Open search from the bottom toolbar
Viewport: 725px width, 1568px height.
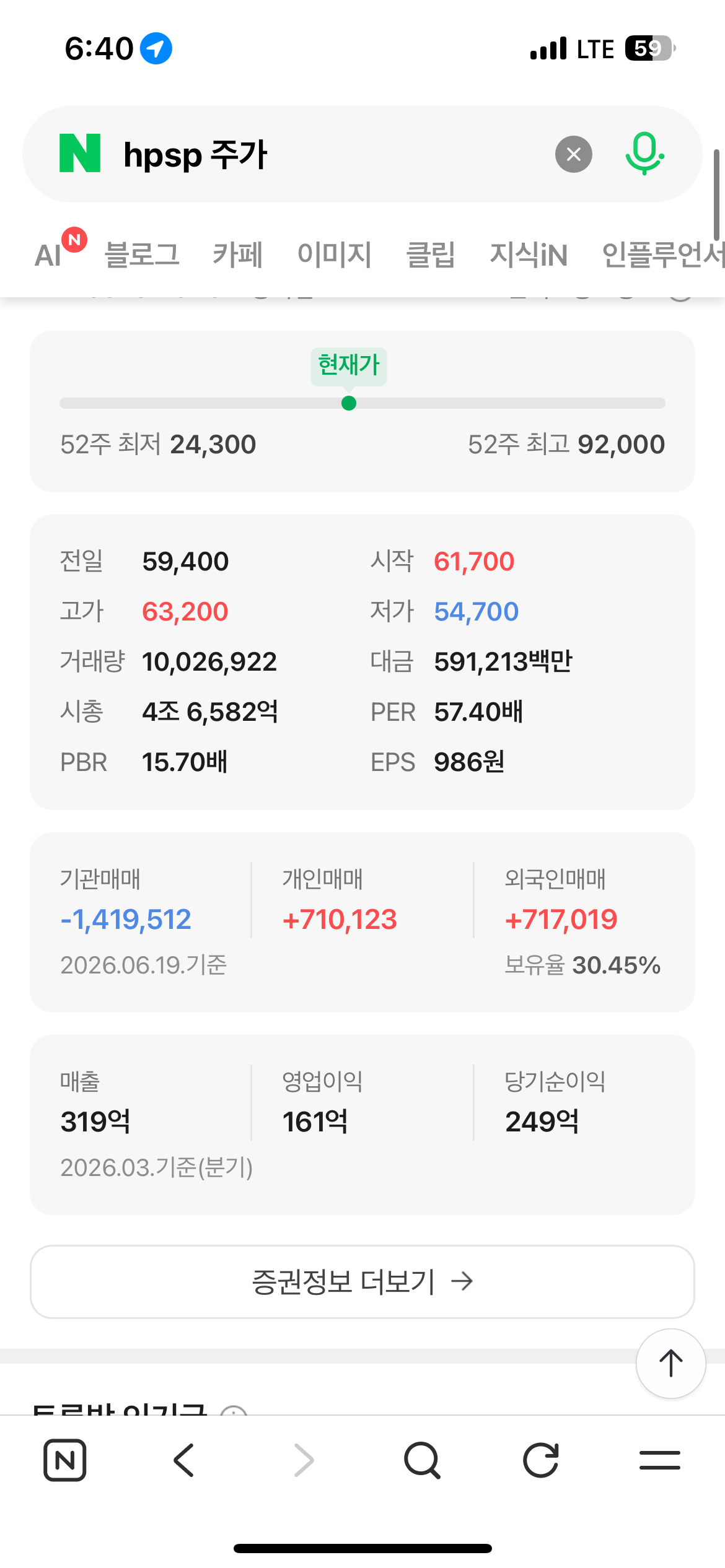coord(422,1460)
